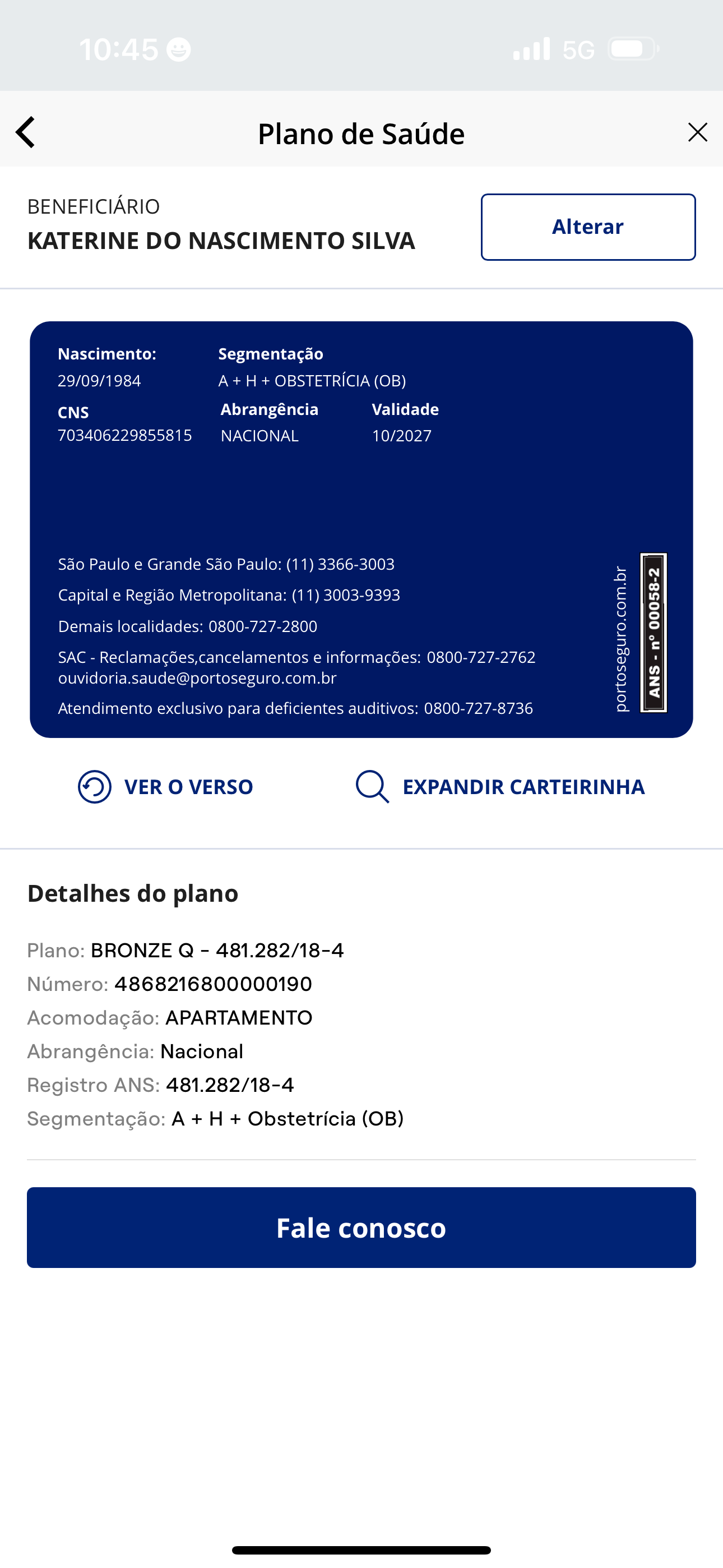This screenshot has width=723, height=1568.
Task: Tap the blue health plan card
Action: [x=361, y=529]
